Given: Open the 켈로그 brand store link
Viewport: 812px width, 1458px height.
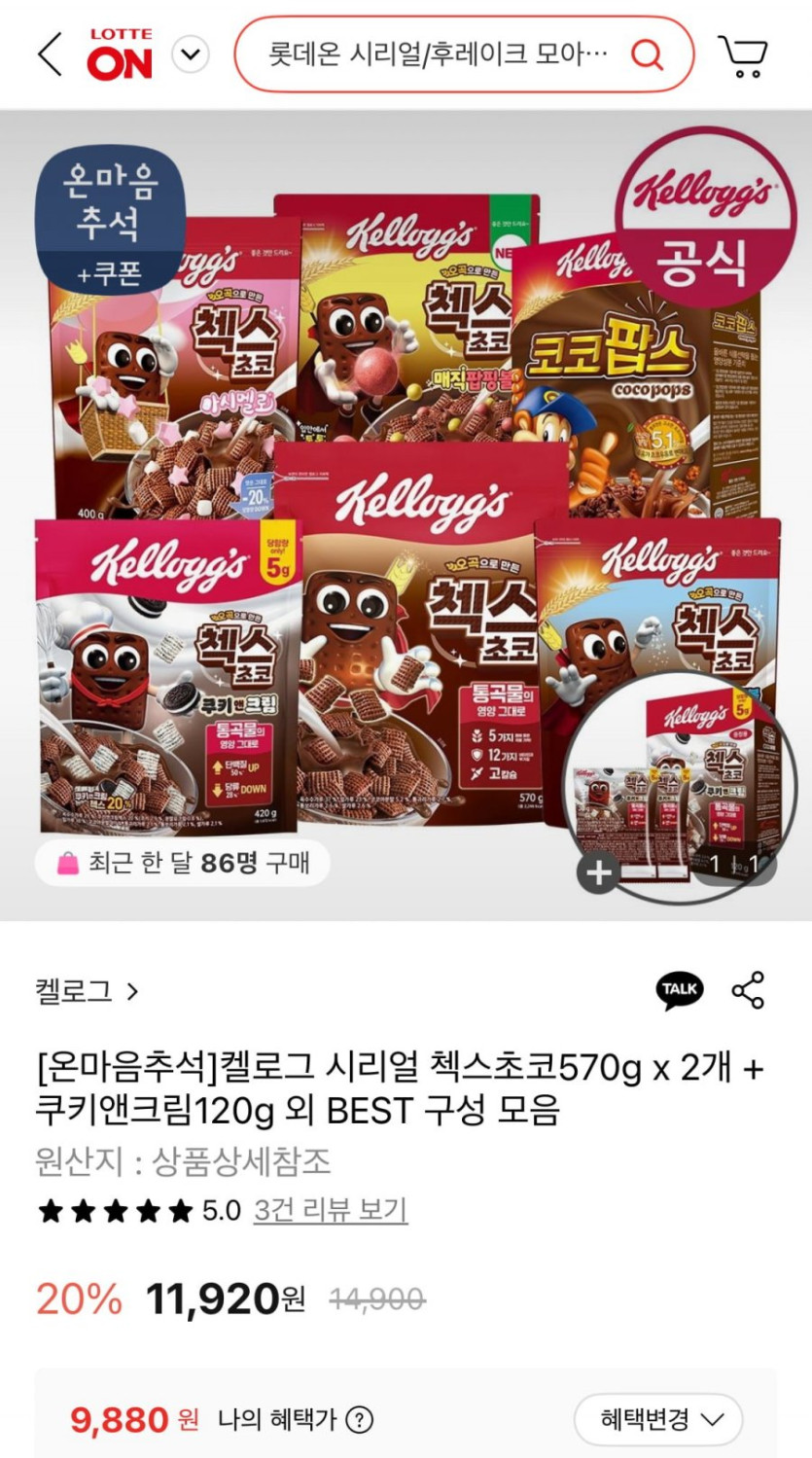Looking at the screenshot, I should tap(88, 991).
